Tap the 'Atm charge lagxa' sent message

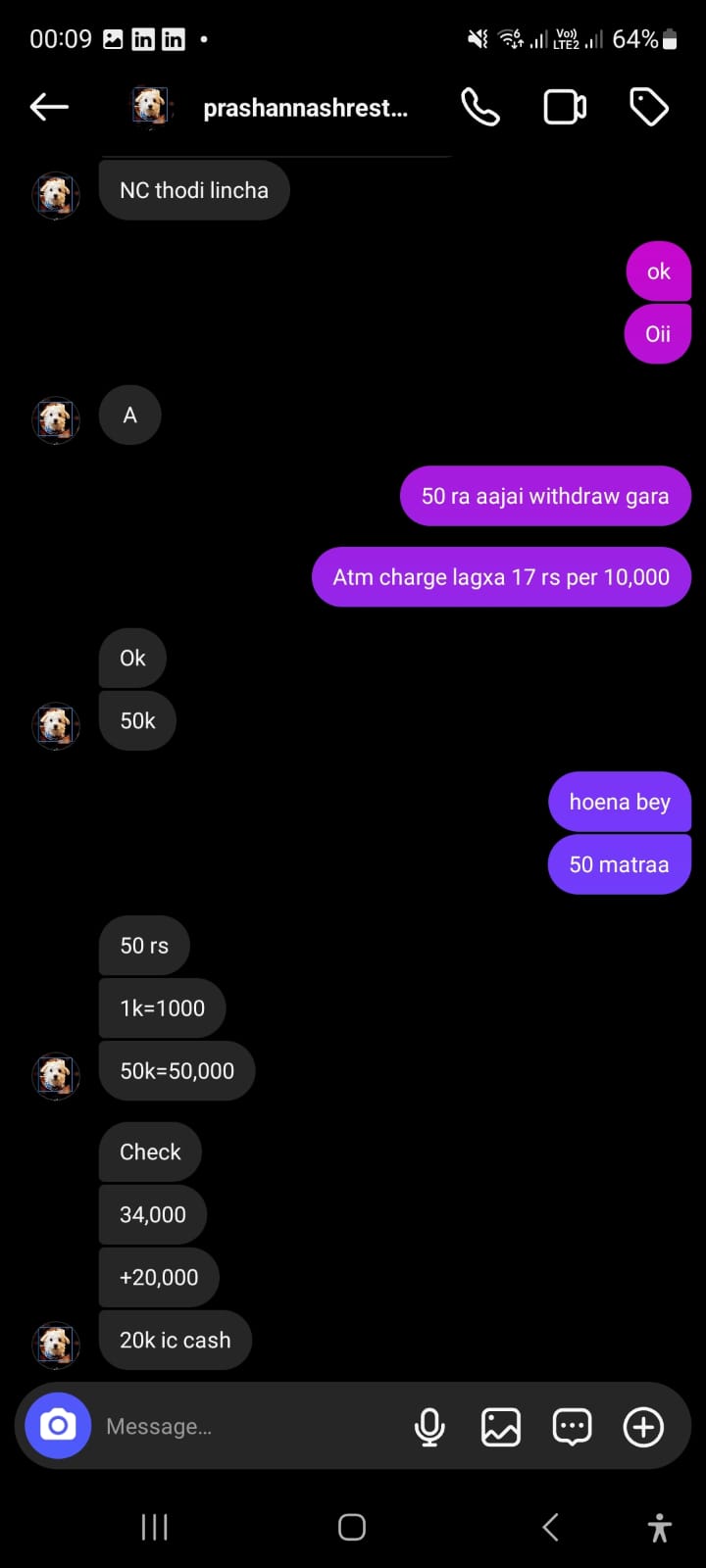tap(501, 577)
